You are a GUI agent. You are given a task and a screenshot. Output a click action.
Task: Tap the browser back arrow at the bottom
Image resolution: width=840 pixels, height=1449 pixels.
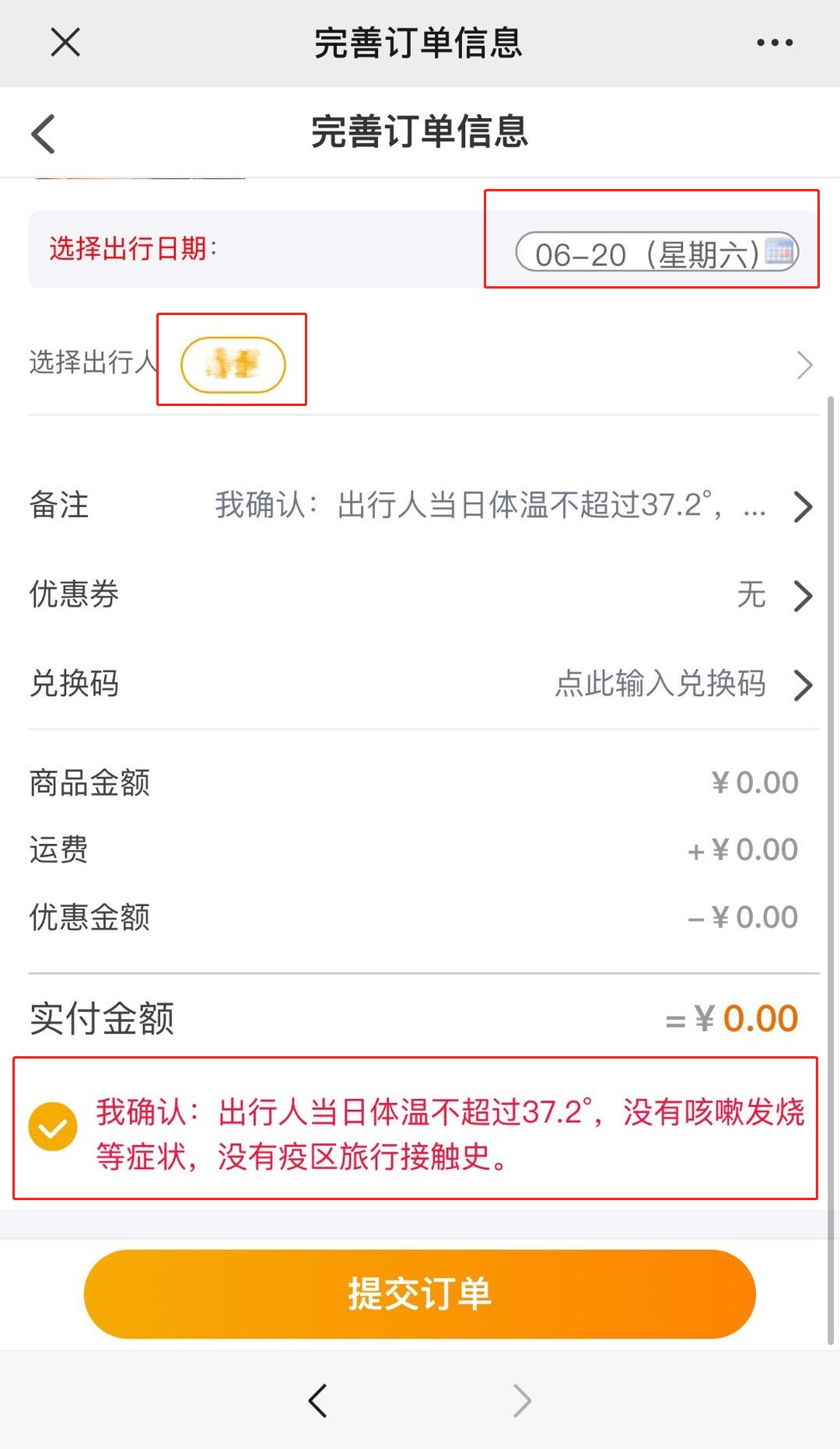[x=317, y=1401]
